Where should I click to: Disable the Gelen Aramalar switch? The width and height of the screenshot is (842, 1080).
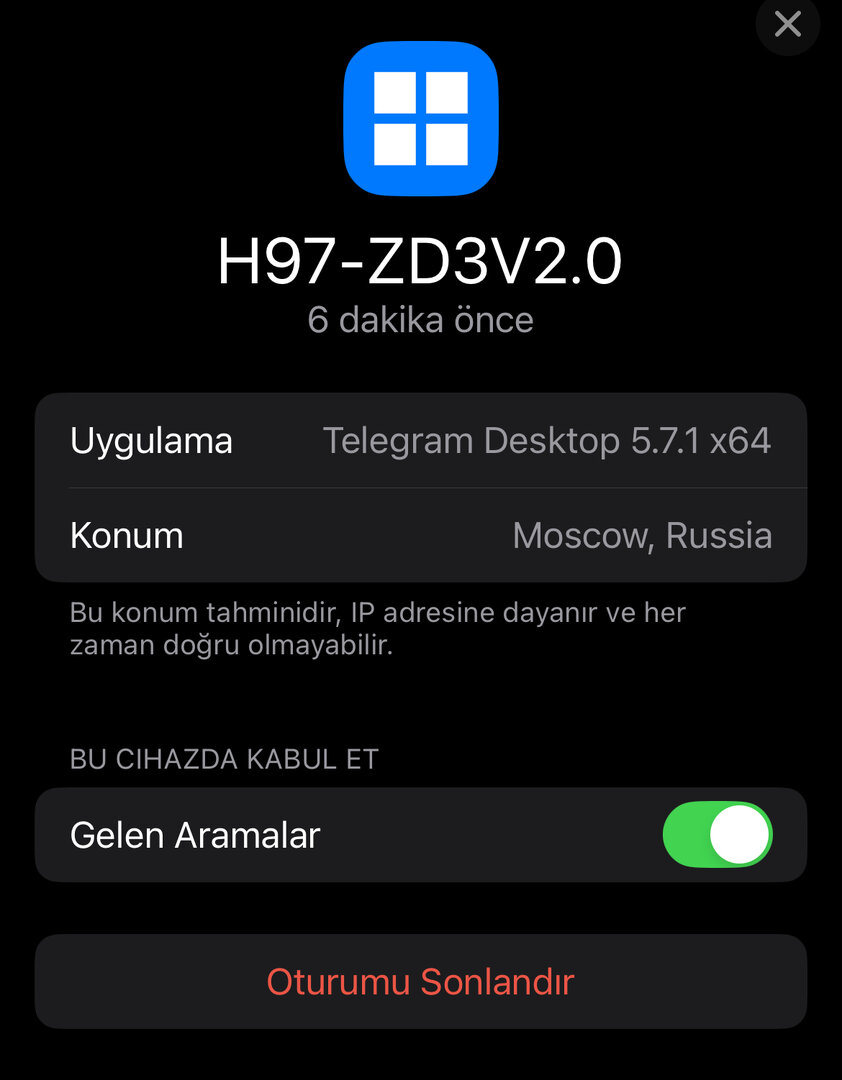(x=717, y=834)
